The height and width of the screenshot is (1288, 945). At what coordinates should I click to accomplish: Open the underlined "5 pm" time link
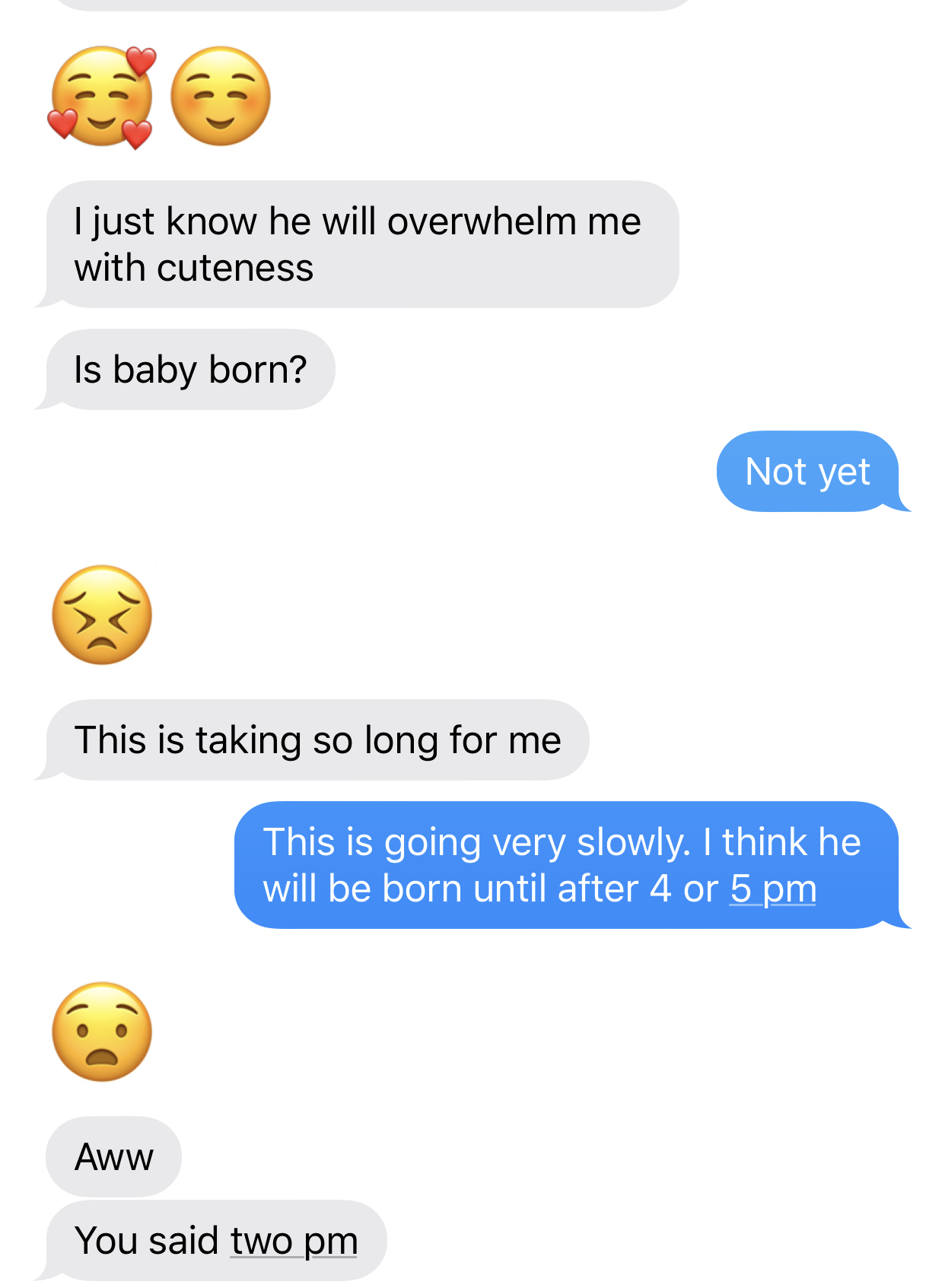point(773,889)
